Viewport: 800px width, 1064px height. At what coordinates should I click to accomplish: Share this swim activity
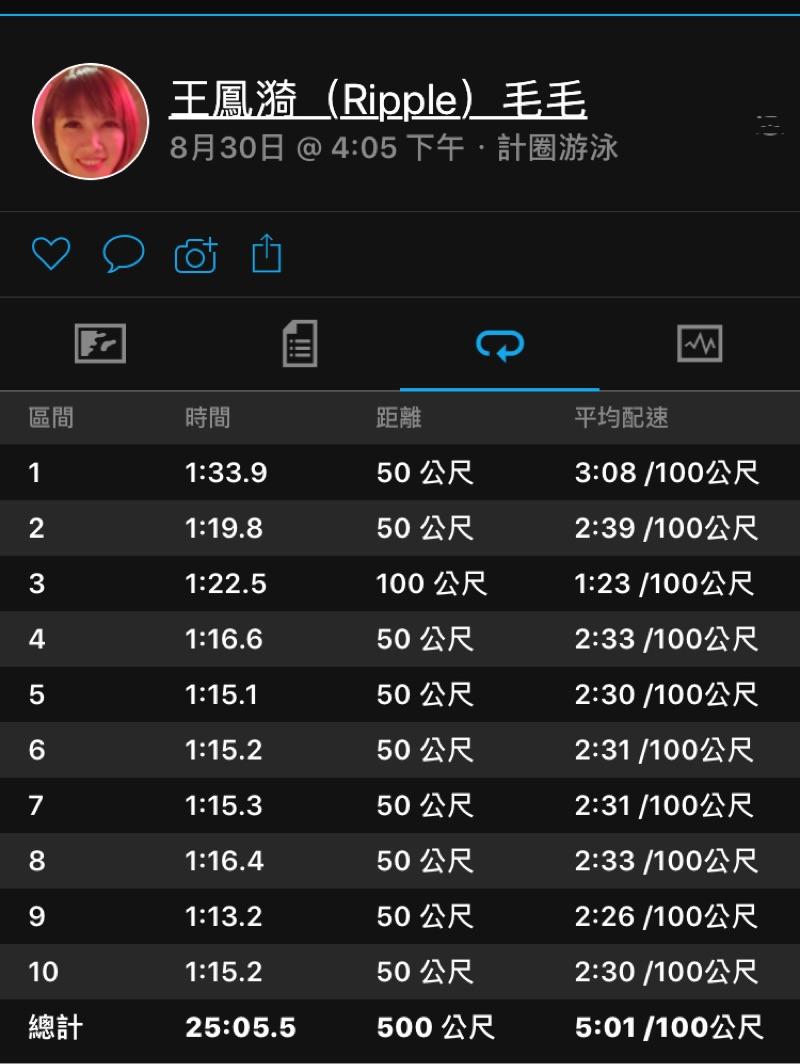(x=266, y=254)
